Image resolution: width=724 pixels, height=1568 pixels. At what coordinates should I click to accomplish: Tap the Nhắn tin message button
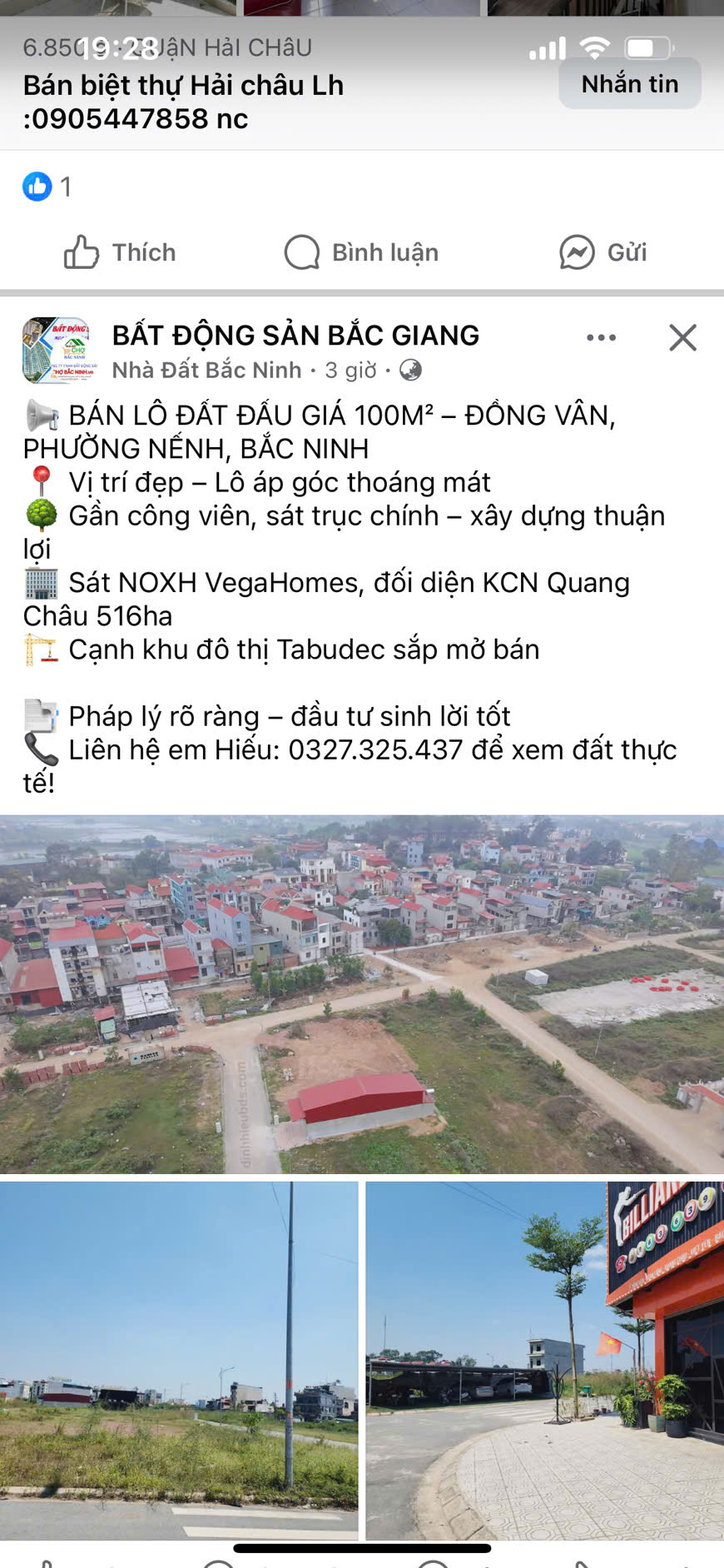tap(629, 84)
